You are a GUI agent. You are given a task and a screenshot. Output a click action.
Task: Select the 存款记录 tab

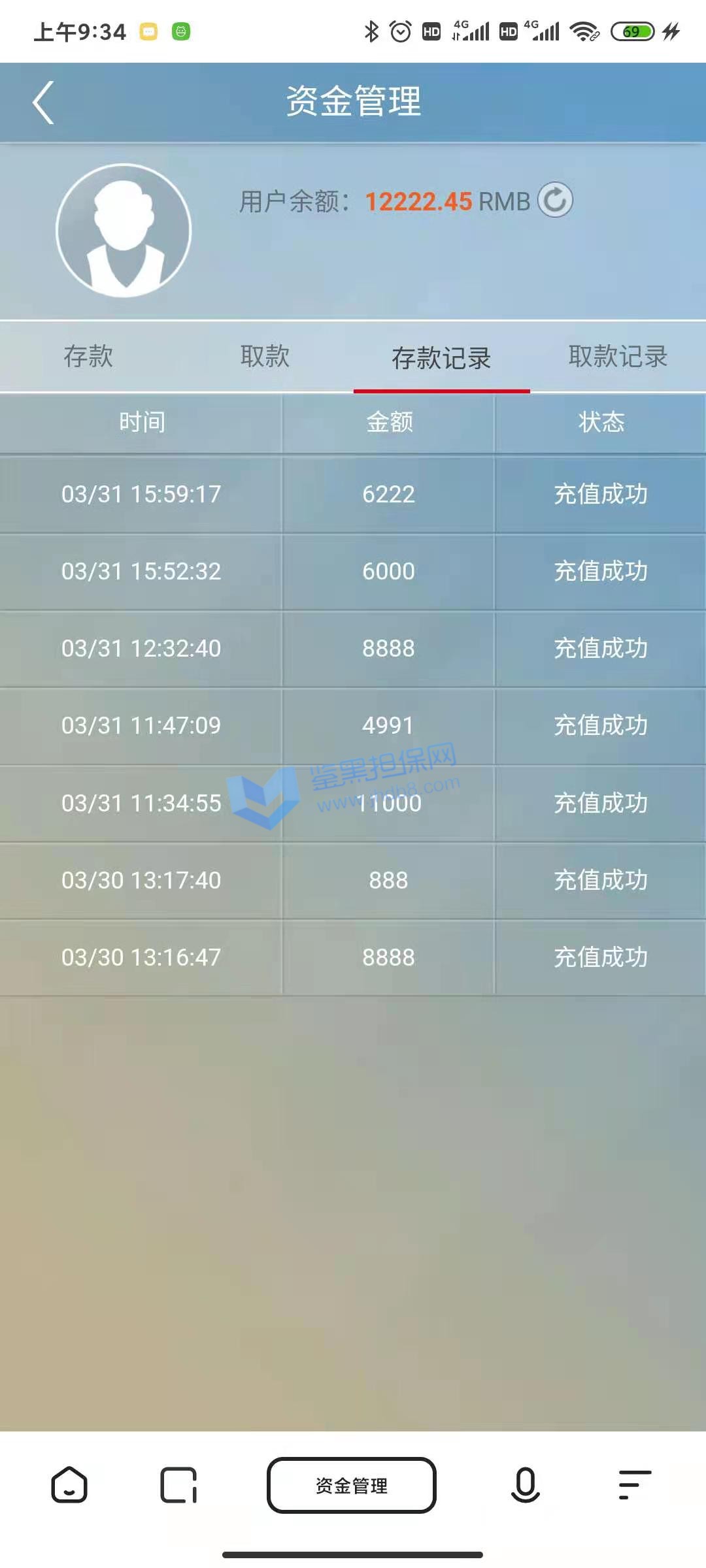(441, 358)
